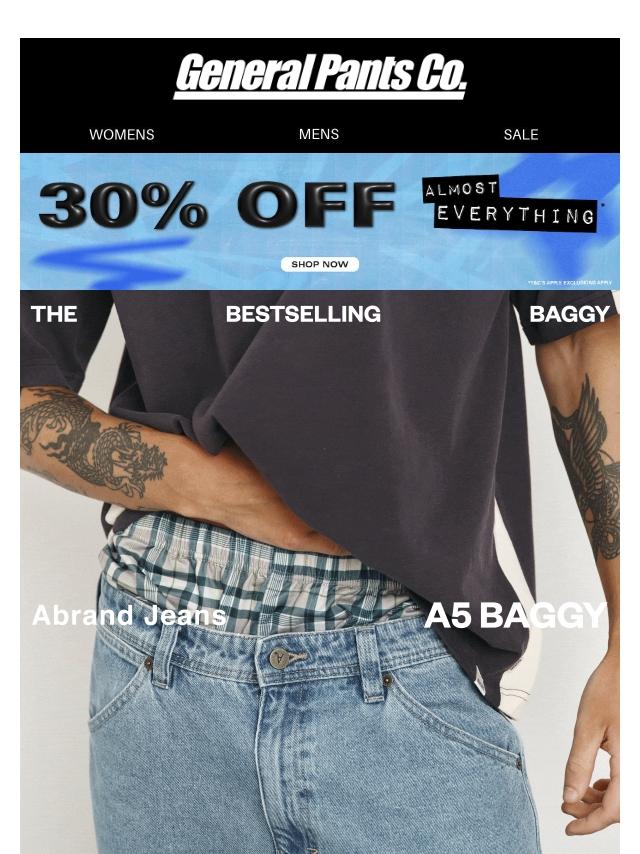The width and height of the screenshot is (640, 854).
Task: Open the MENS category link
Action: point(318,134)
